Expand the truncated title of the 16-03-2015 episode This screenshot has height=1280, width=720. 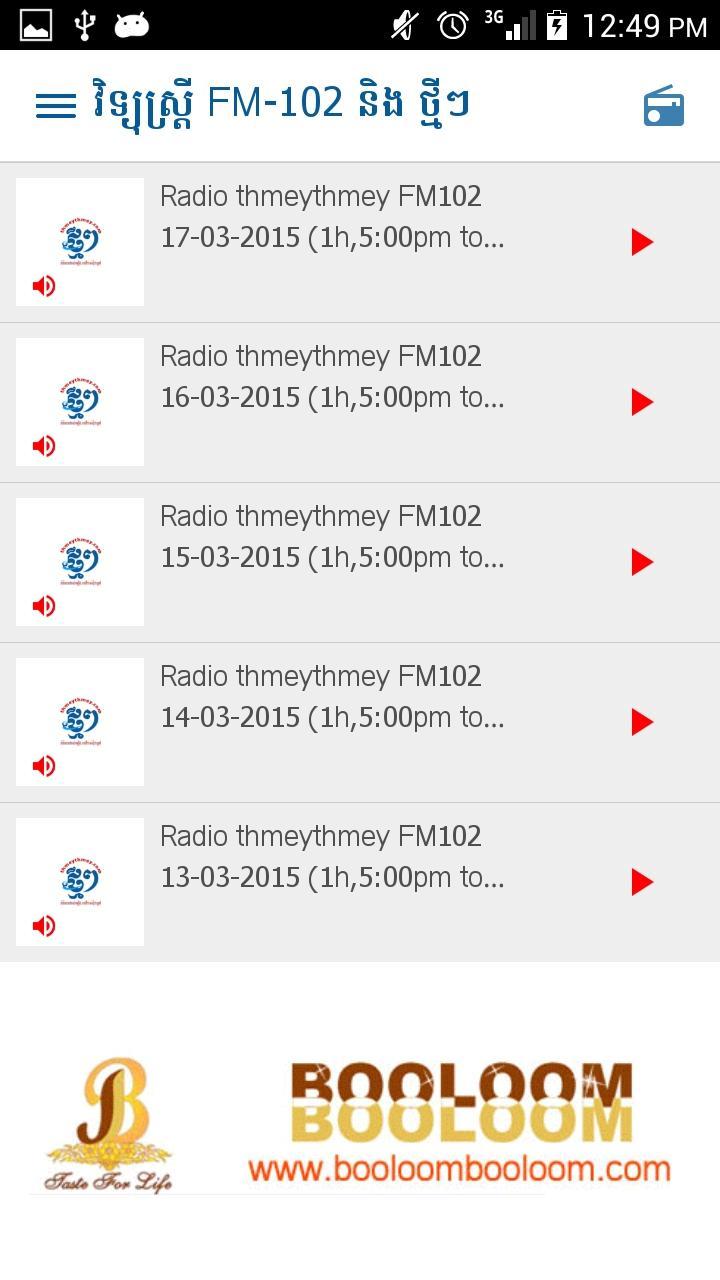coord(330,397)
